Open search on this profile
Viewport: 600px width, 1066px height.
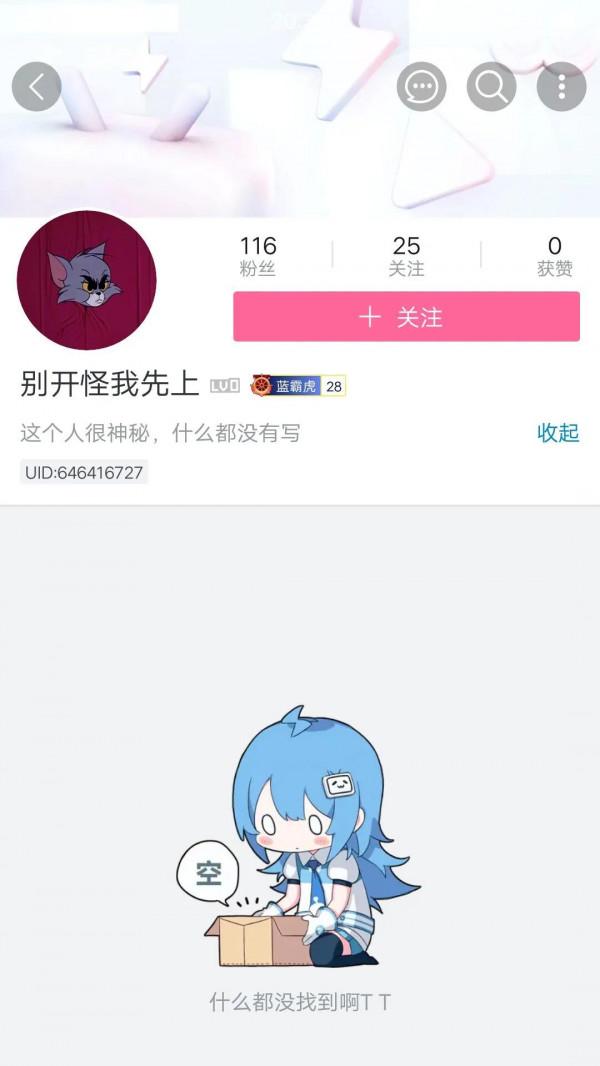[491, 87]
